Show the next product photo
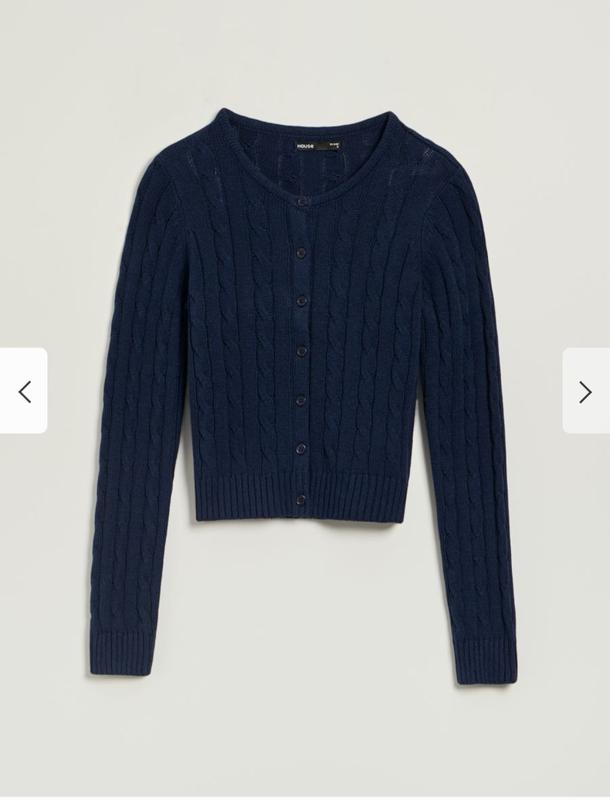The height and width of the screenshot is (800, 610). pyautogui.click(x=585, y=391)
